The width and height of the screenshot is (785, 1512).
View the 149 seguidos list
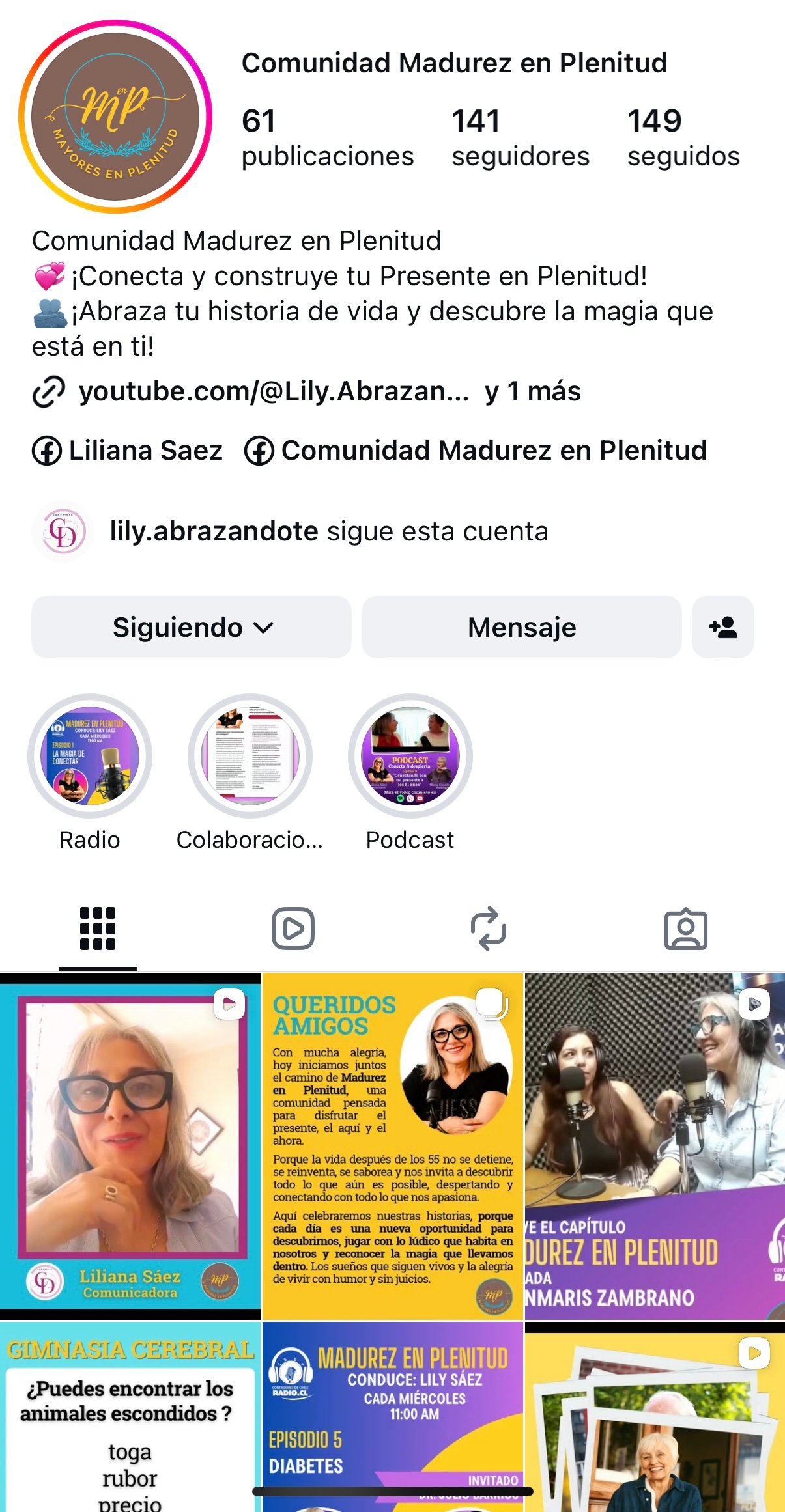click(x=683, y=138)
